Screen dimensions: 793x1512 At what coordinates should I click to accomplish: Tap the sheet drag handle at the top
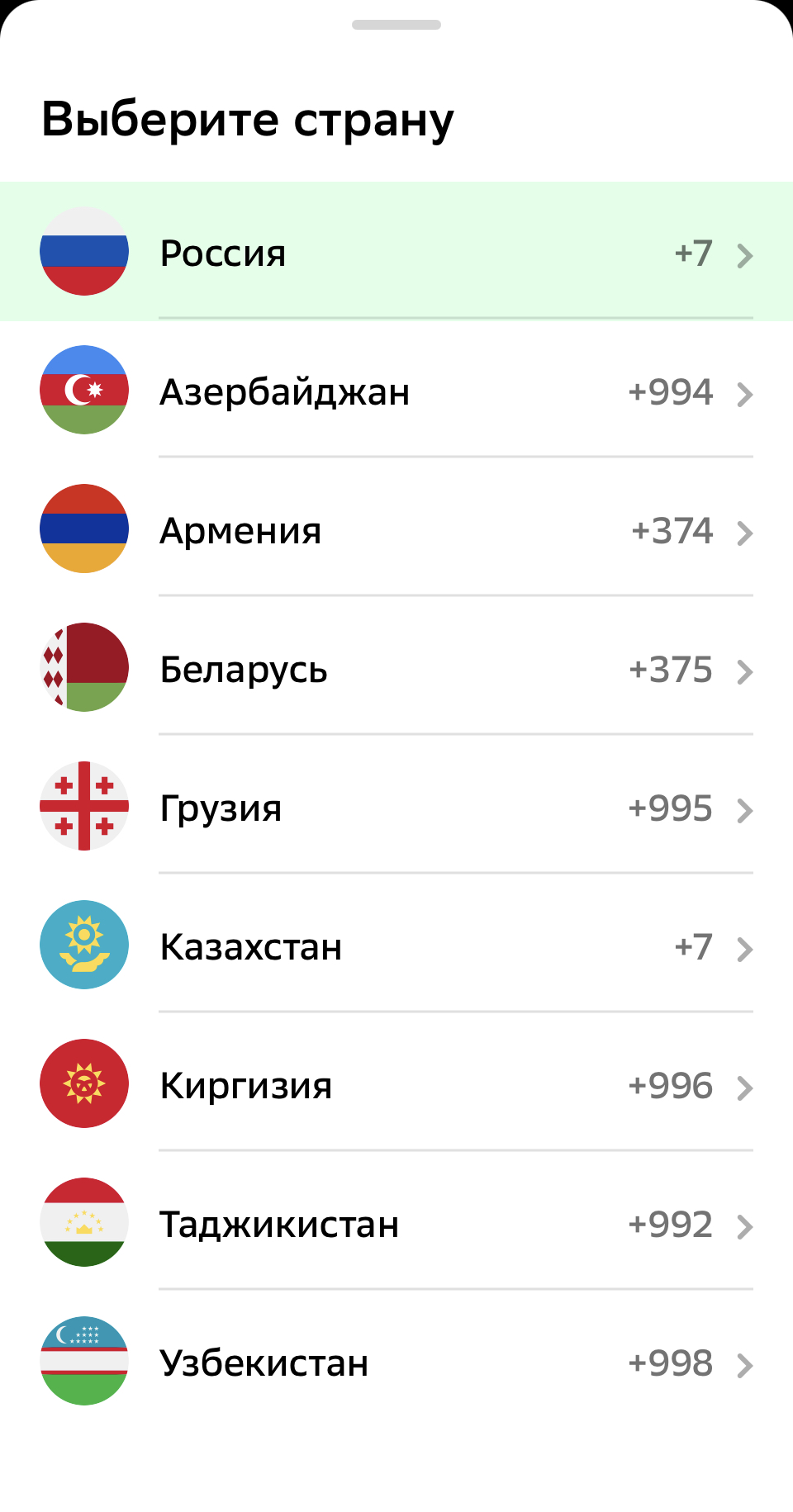coord(396,25)
